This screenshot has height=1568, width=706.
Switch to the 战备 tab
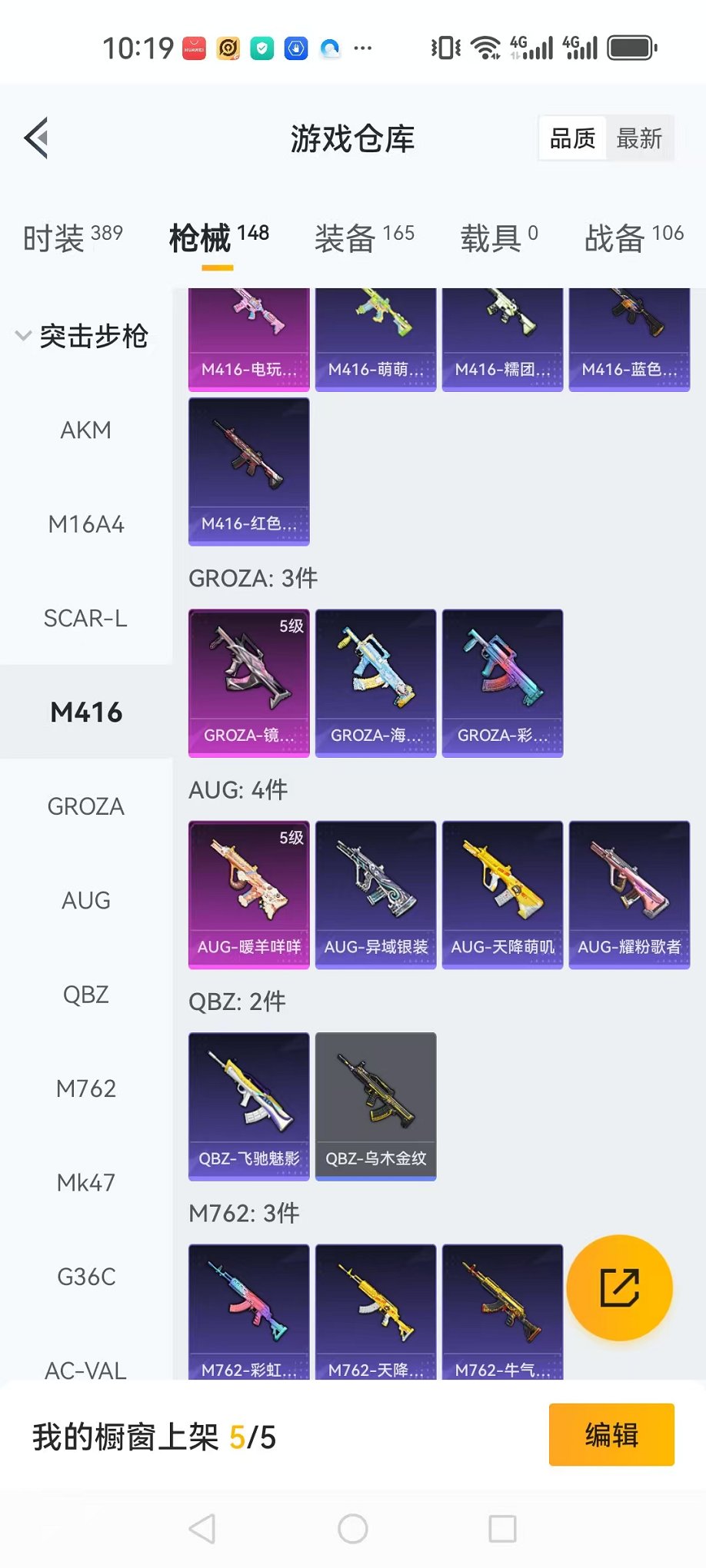coord(633,238)
